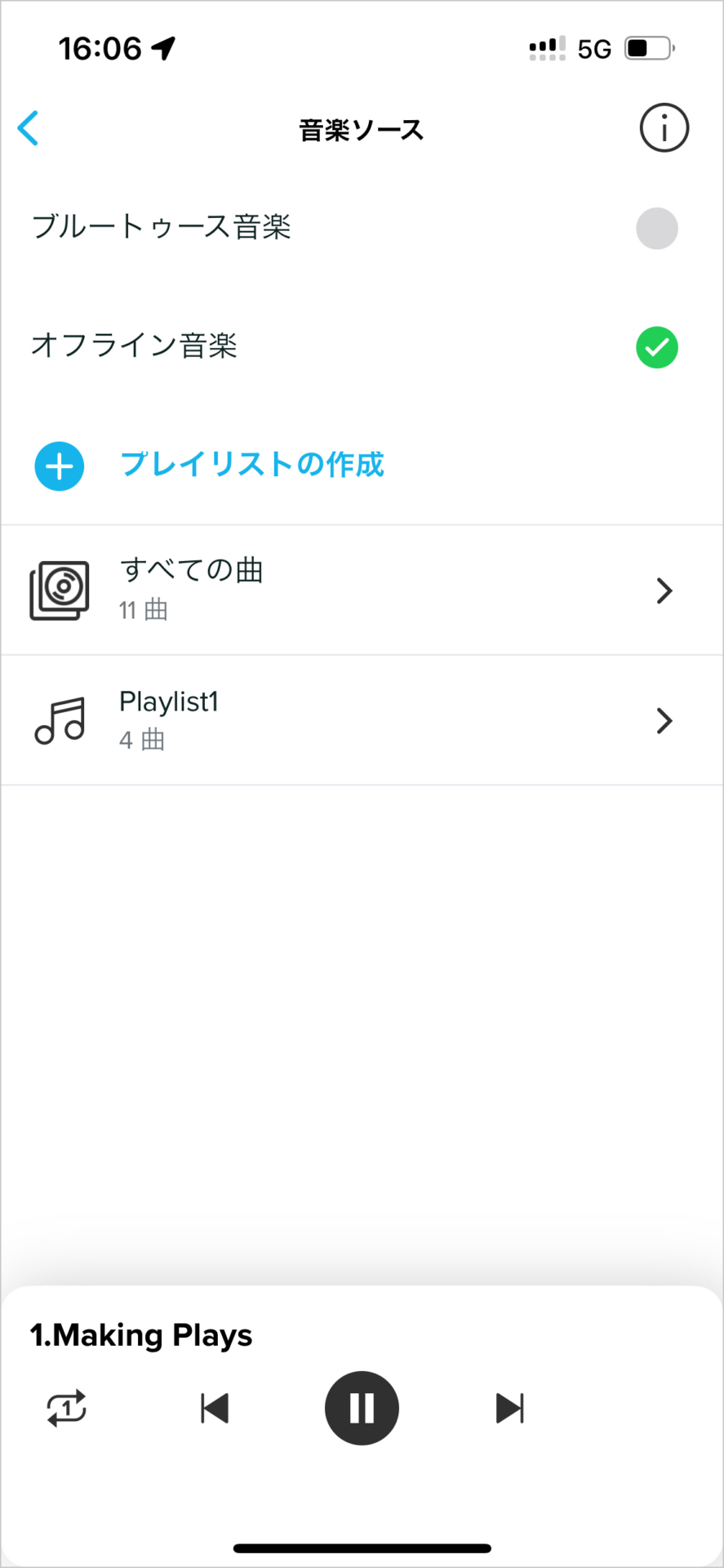Open すべての曲 with 11 songs

coord(362,590)
